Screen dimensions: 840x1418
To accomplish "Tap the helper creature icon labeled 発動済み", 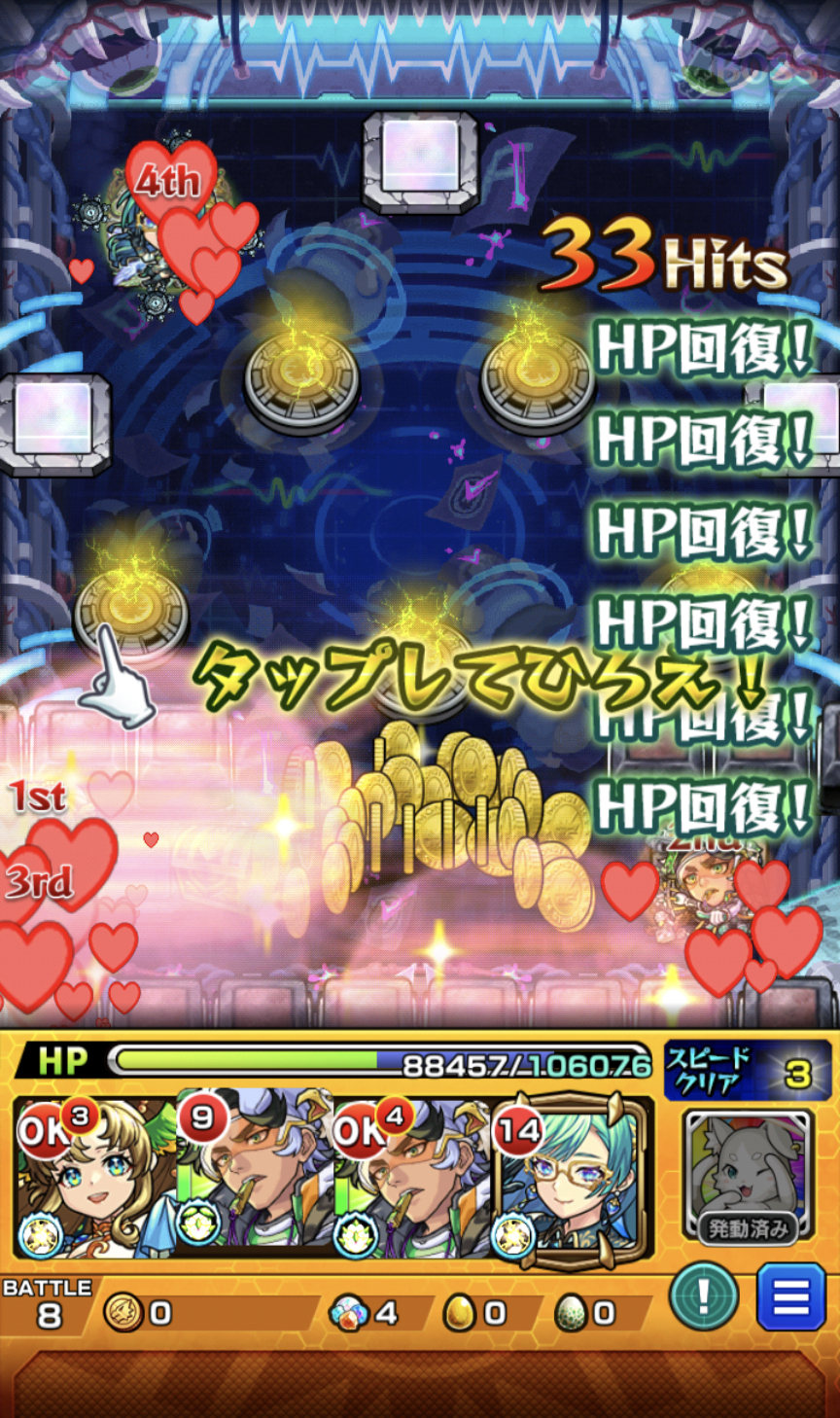I will [747, 1179].
